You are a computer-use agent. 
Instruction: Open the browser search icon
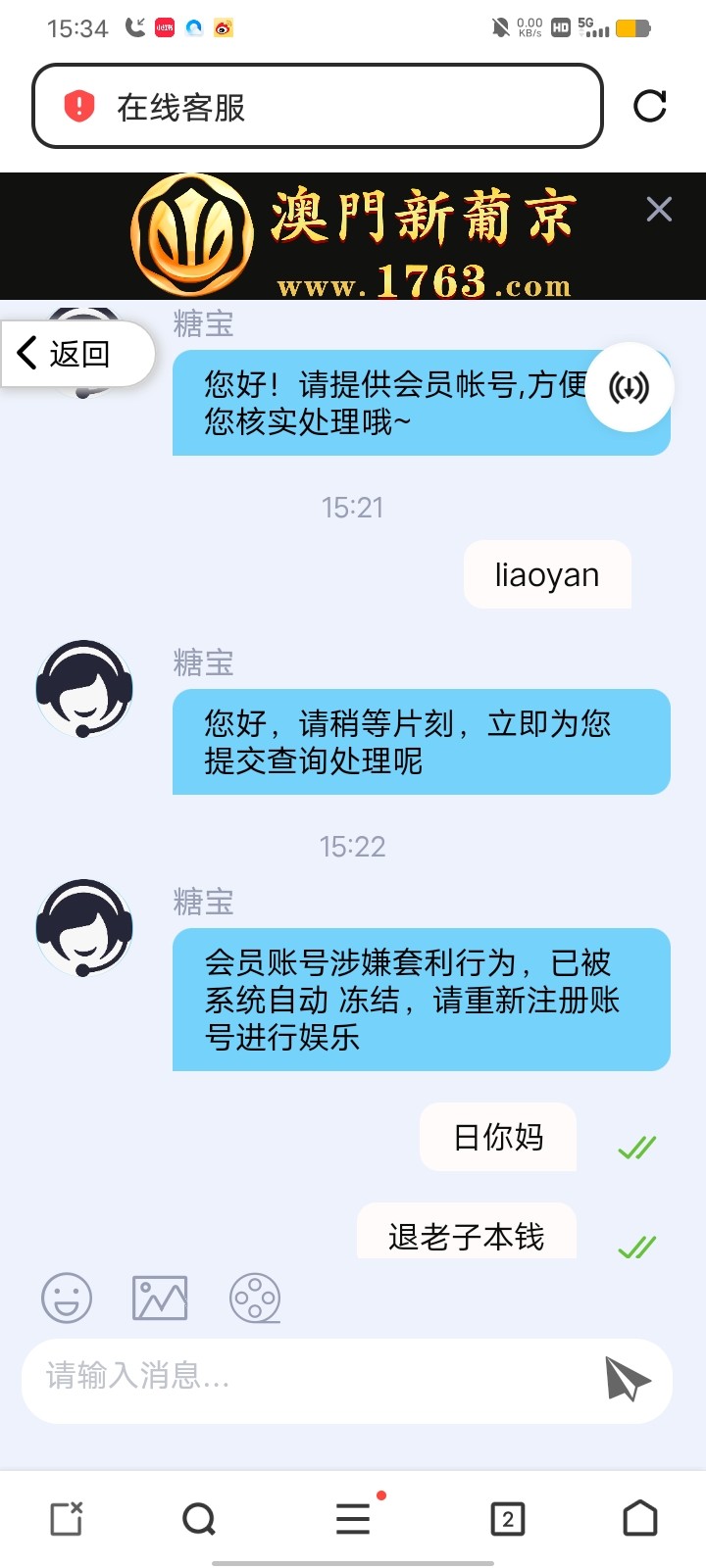tap(199, 1520)
